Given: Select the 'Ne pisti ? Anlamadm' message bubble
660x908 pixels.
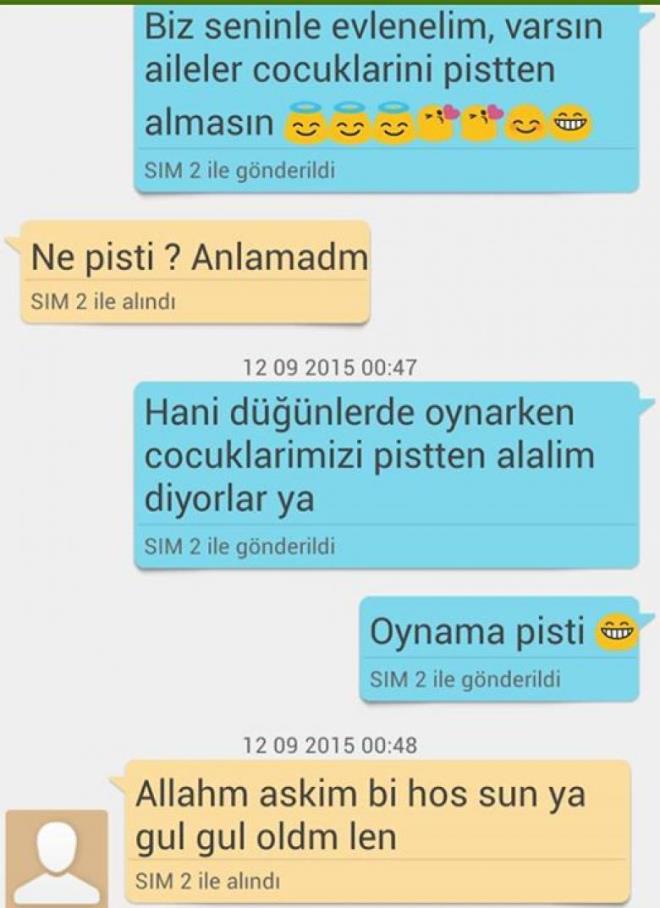Looking at the screenshot, I should (197, 271).
